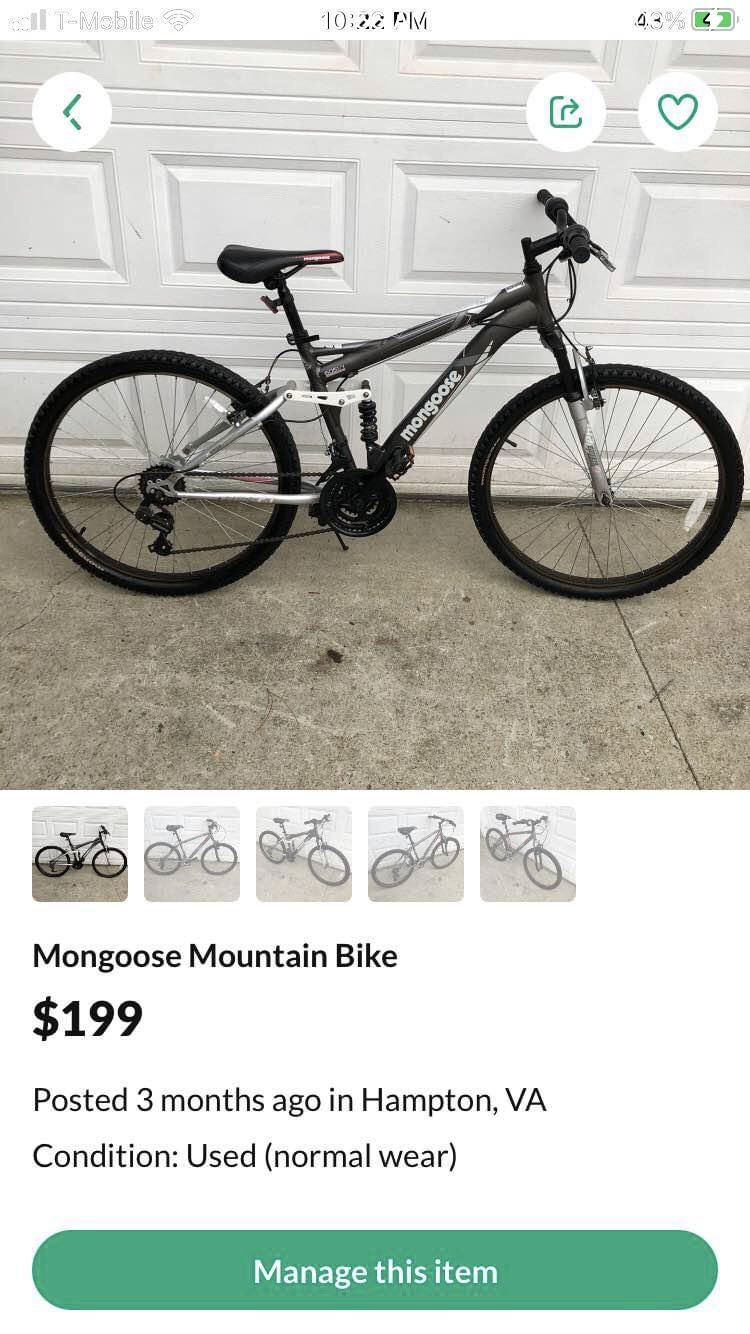Tap the Condition: Used (normal wear) text

pos(244,1156)
